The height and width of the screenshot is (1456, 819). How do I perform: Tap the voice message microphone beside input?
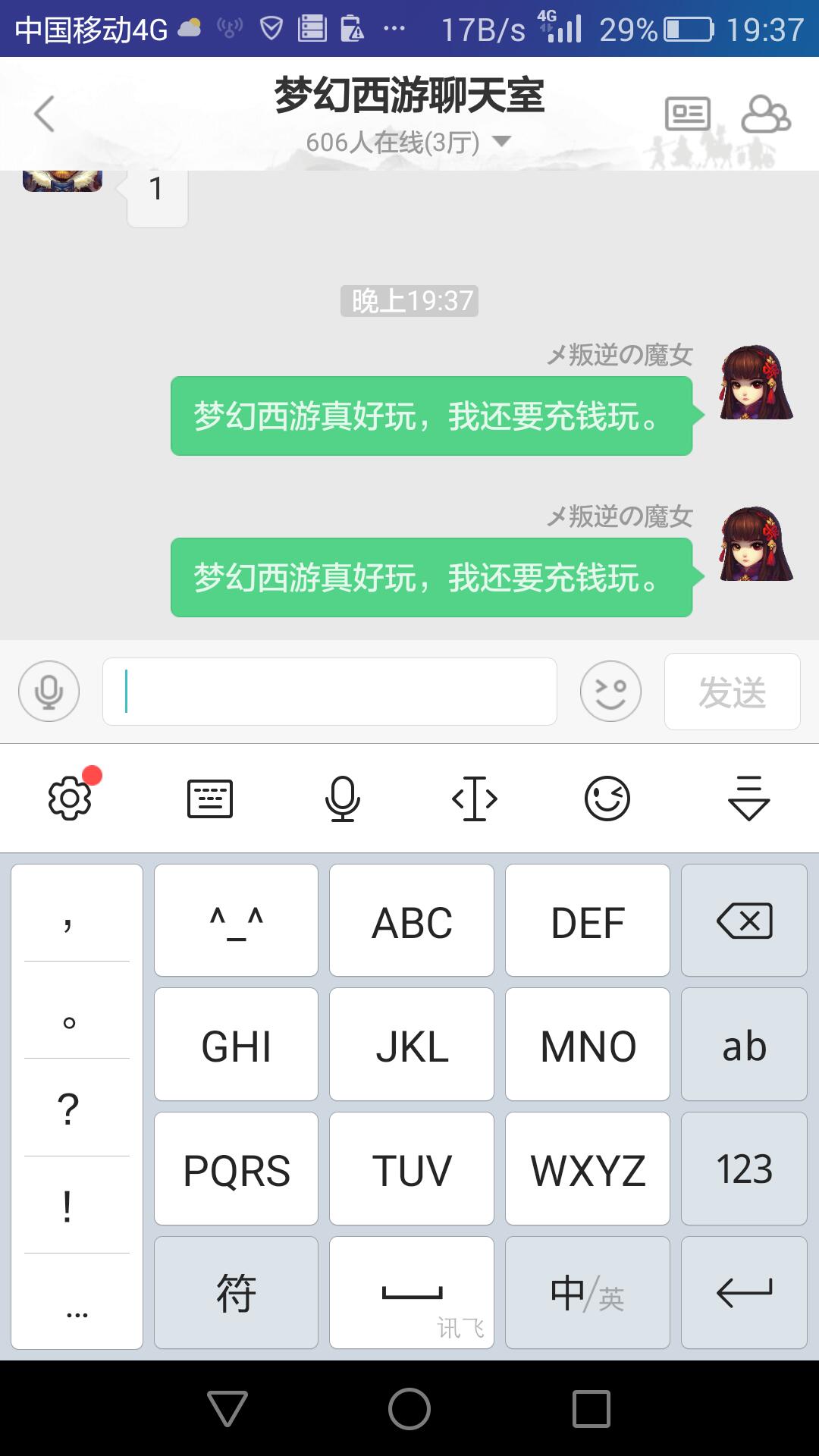[49, 691]
